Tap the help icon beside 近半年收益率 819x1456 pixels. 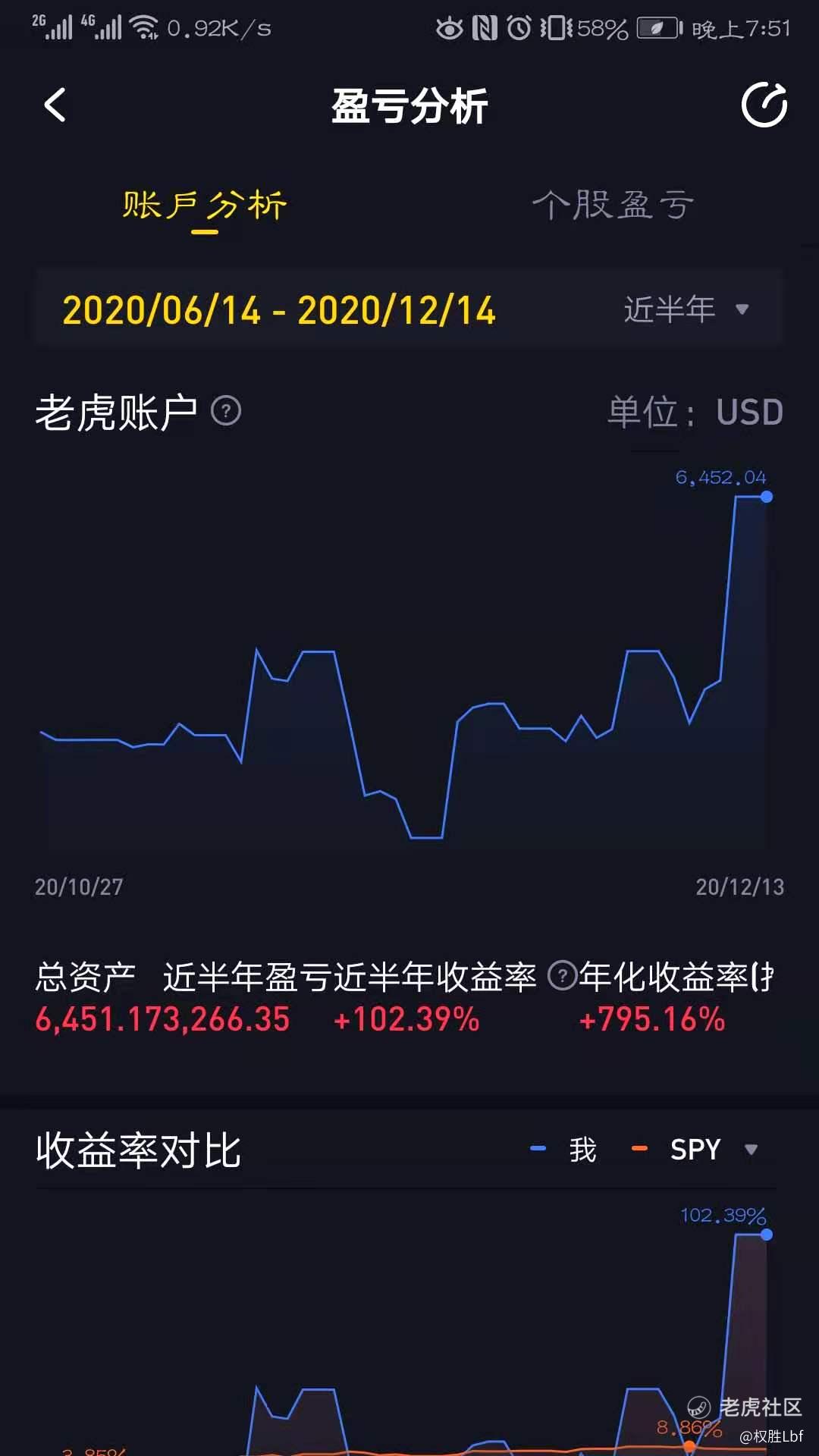(563, 975)
